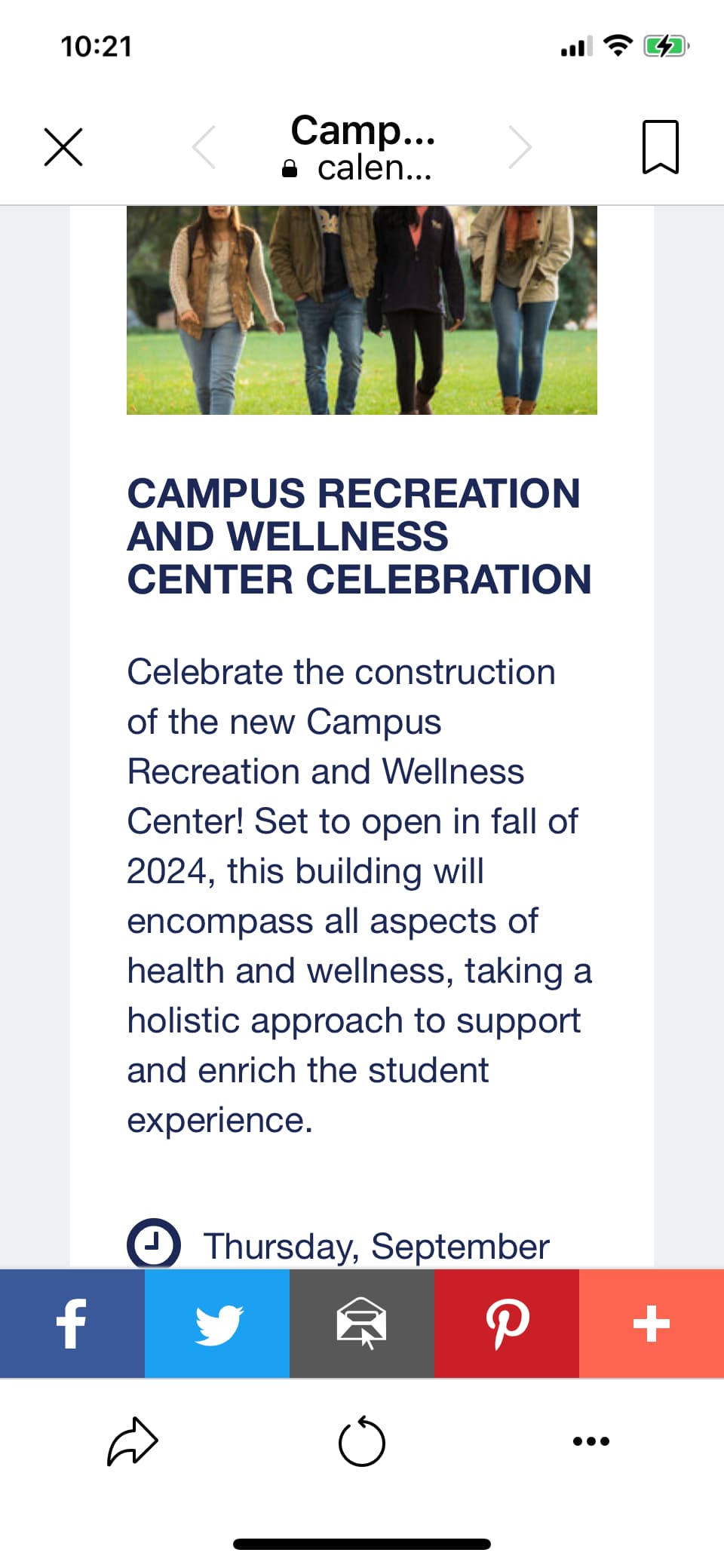Image resolution: width=724 pixels, height=1568 pixels.
Task: Tap the share arrow in bottom toolbar
Action: 133,1441
